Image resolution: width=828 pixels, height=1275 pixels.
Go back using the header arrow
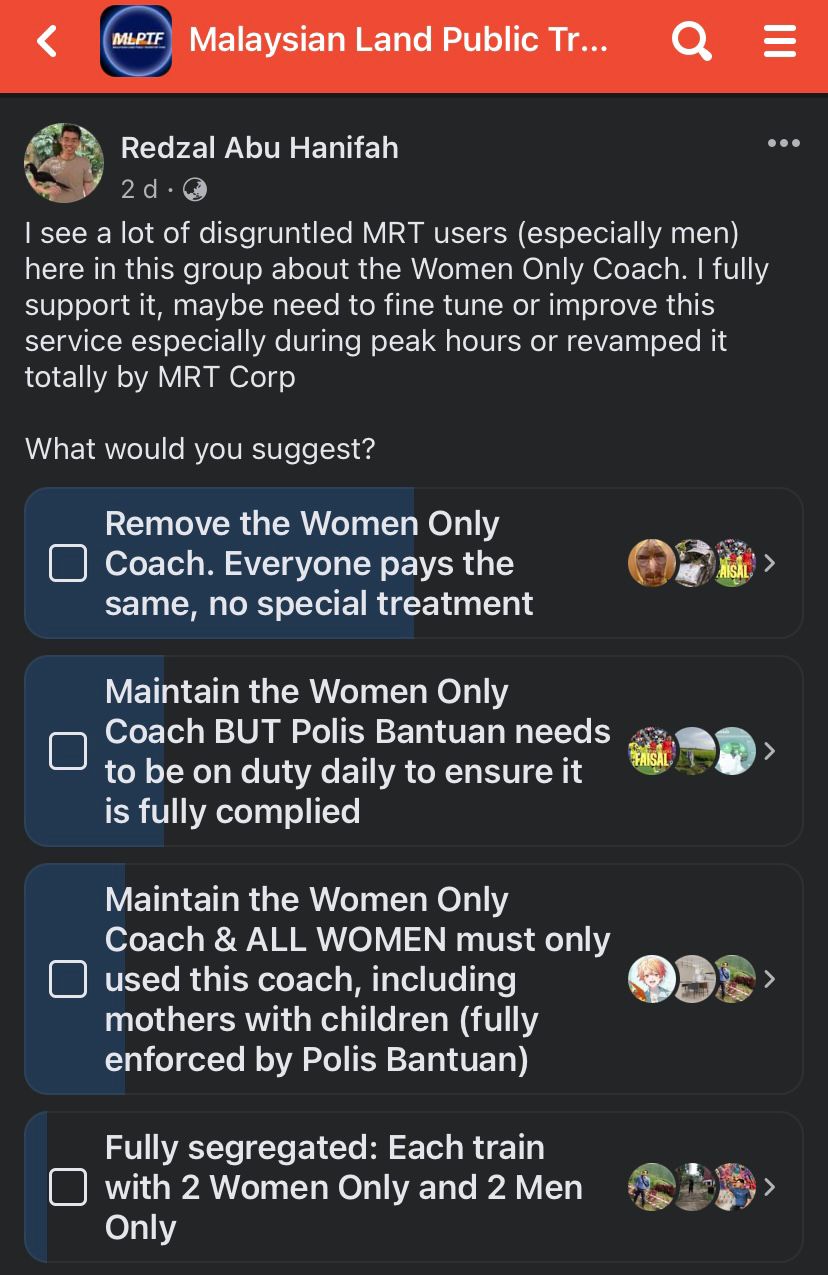click(x=47, y=42)
